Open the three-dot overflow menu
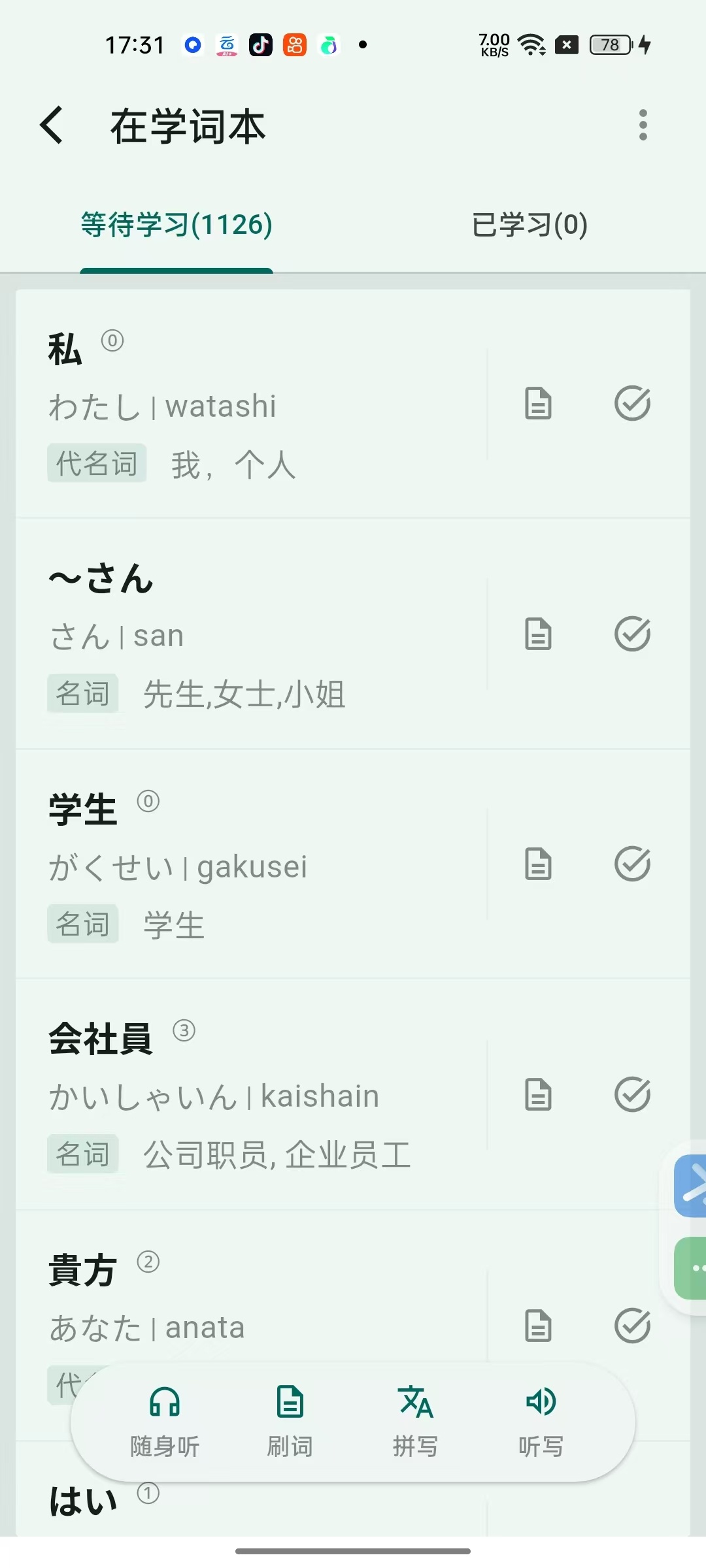 [643, 125]
